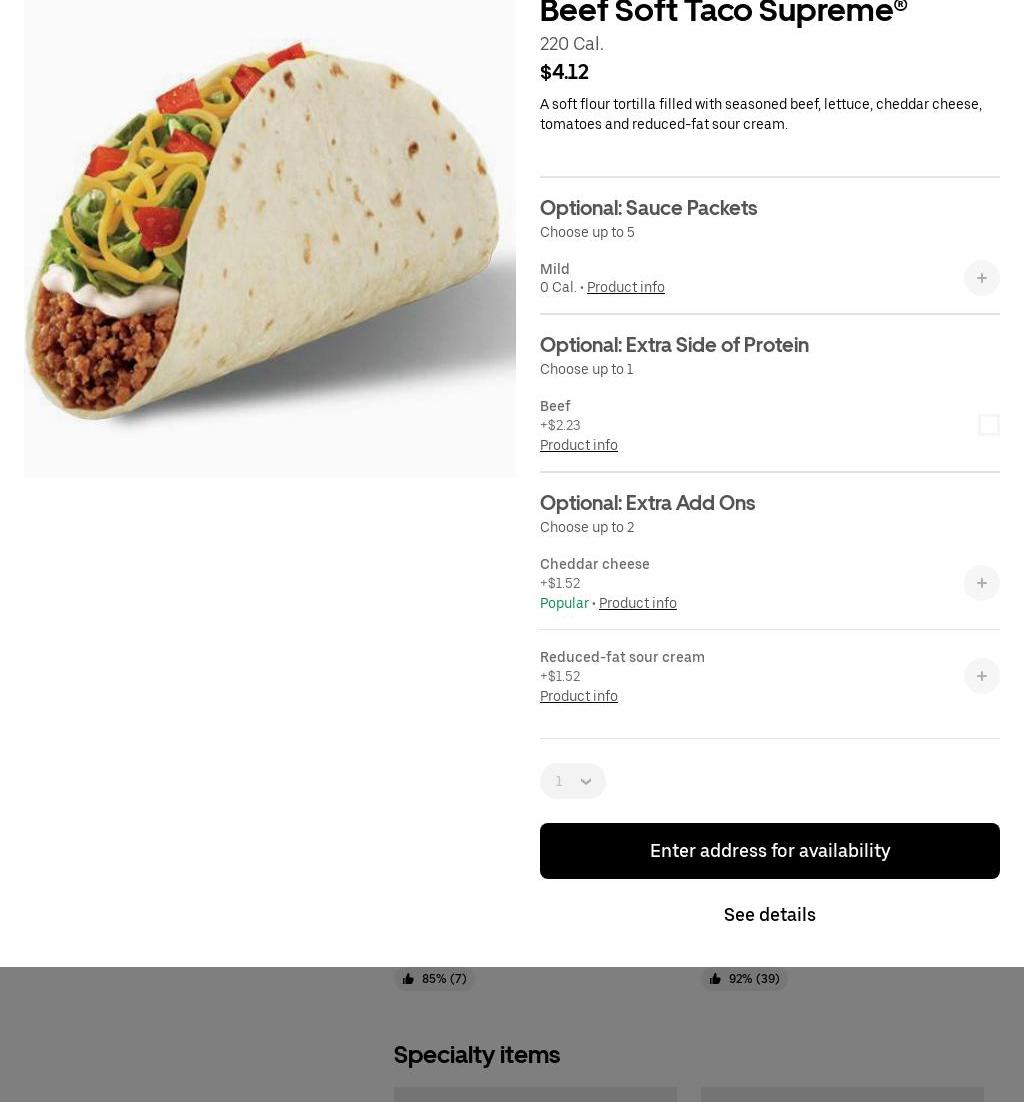Add Reduced-fat sour cream
Screen dimensions: 1024x1102
pos(981,676)
